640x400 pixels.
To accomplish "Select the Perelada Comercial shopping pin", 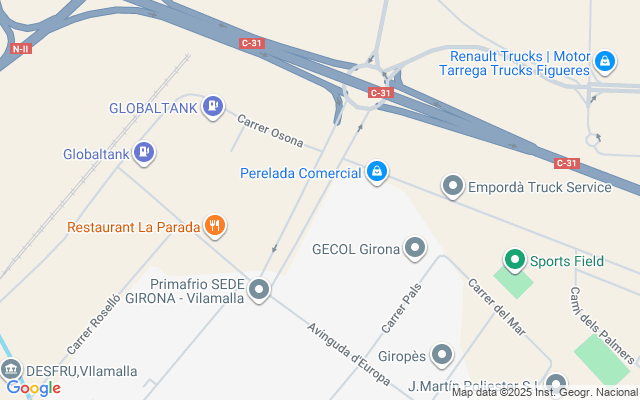I will tap(376, 173).
